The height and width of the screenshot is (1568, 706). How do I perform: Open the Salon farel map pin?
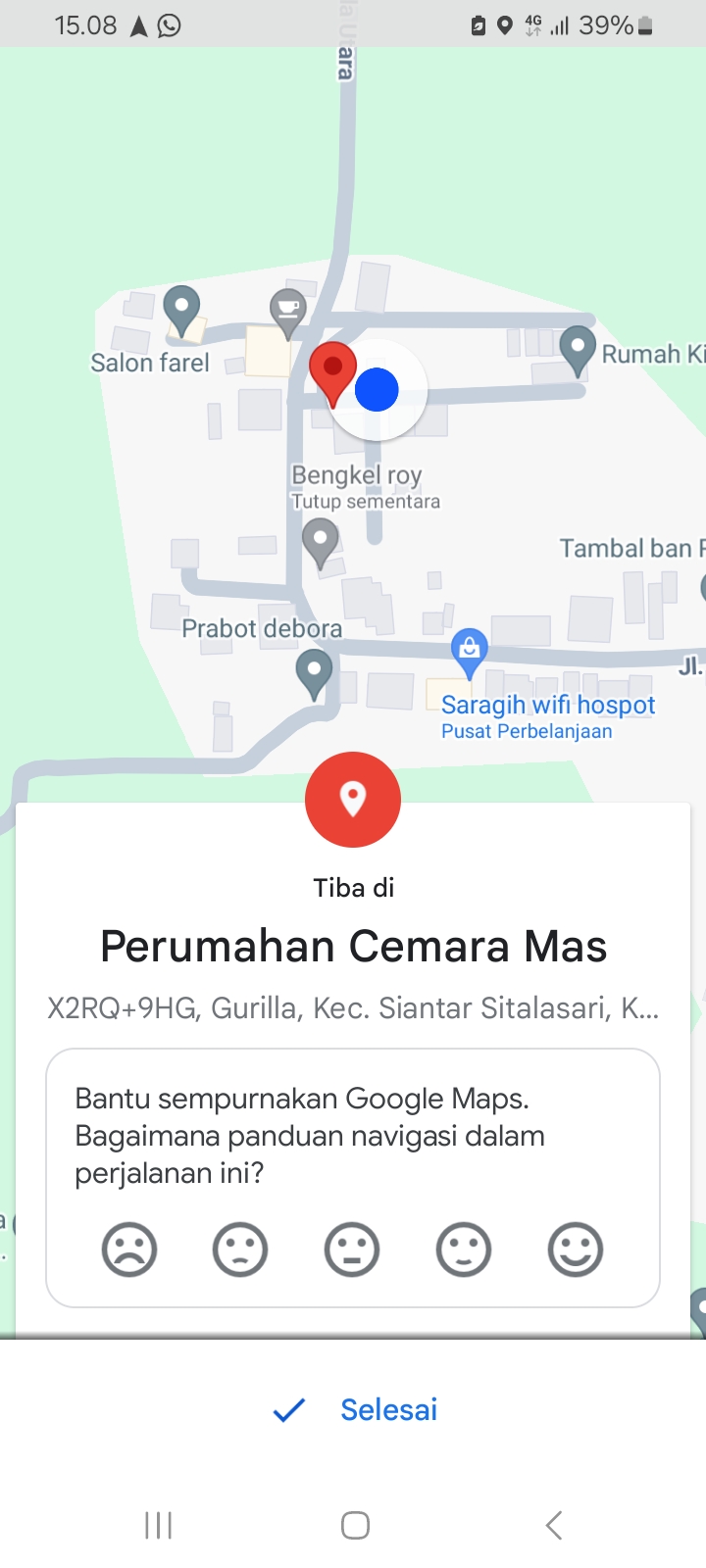(x=181, y=310)
